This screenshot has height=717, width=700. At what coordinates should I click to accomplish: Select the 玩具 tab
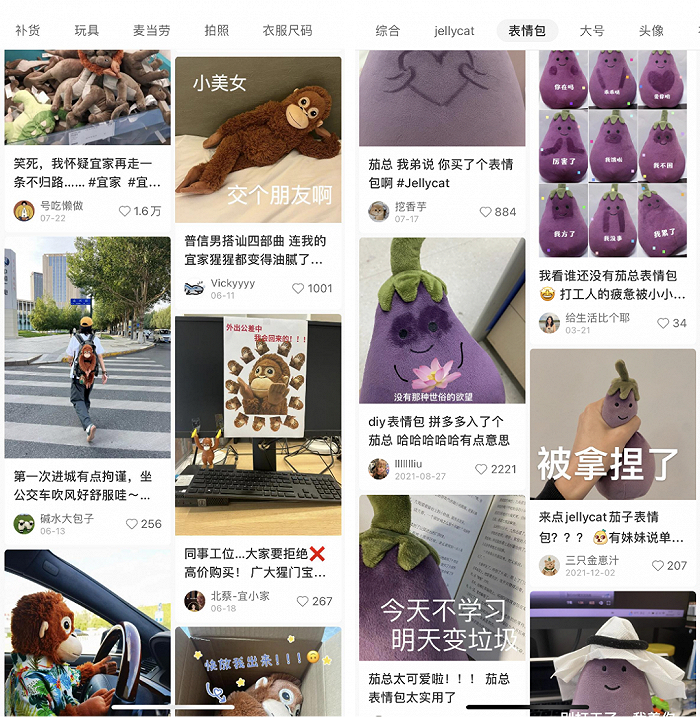87,31
